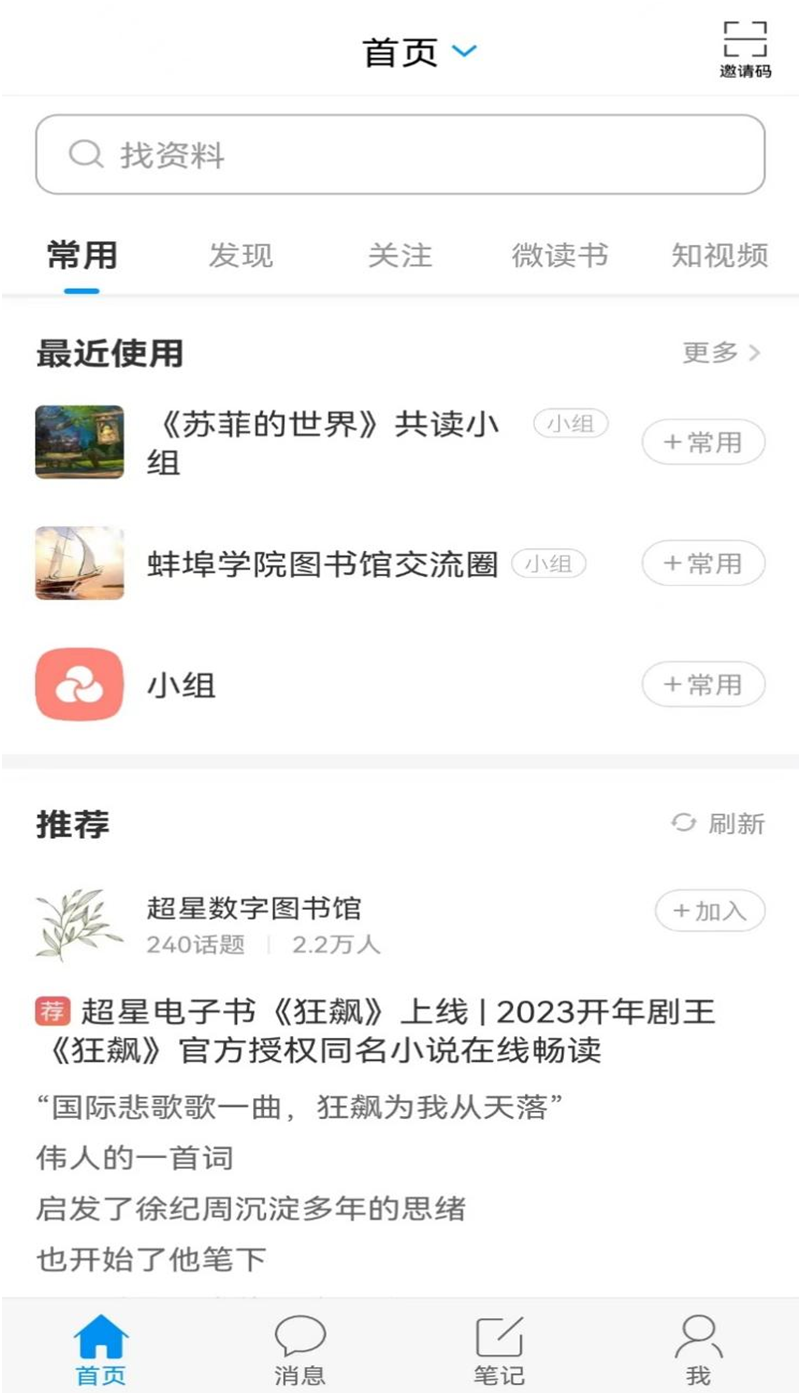The image size is (801, 1395).
Task: Go to the 消息 tab
Action: pos(300,1350)
